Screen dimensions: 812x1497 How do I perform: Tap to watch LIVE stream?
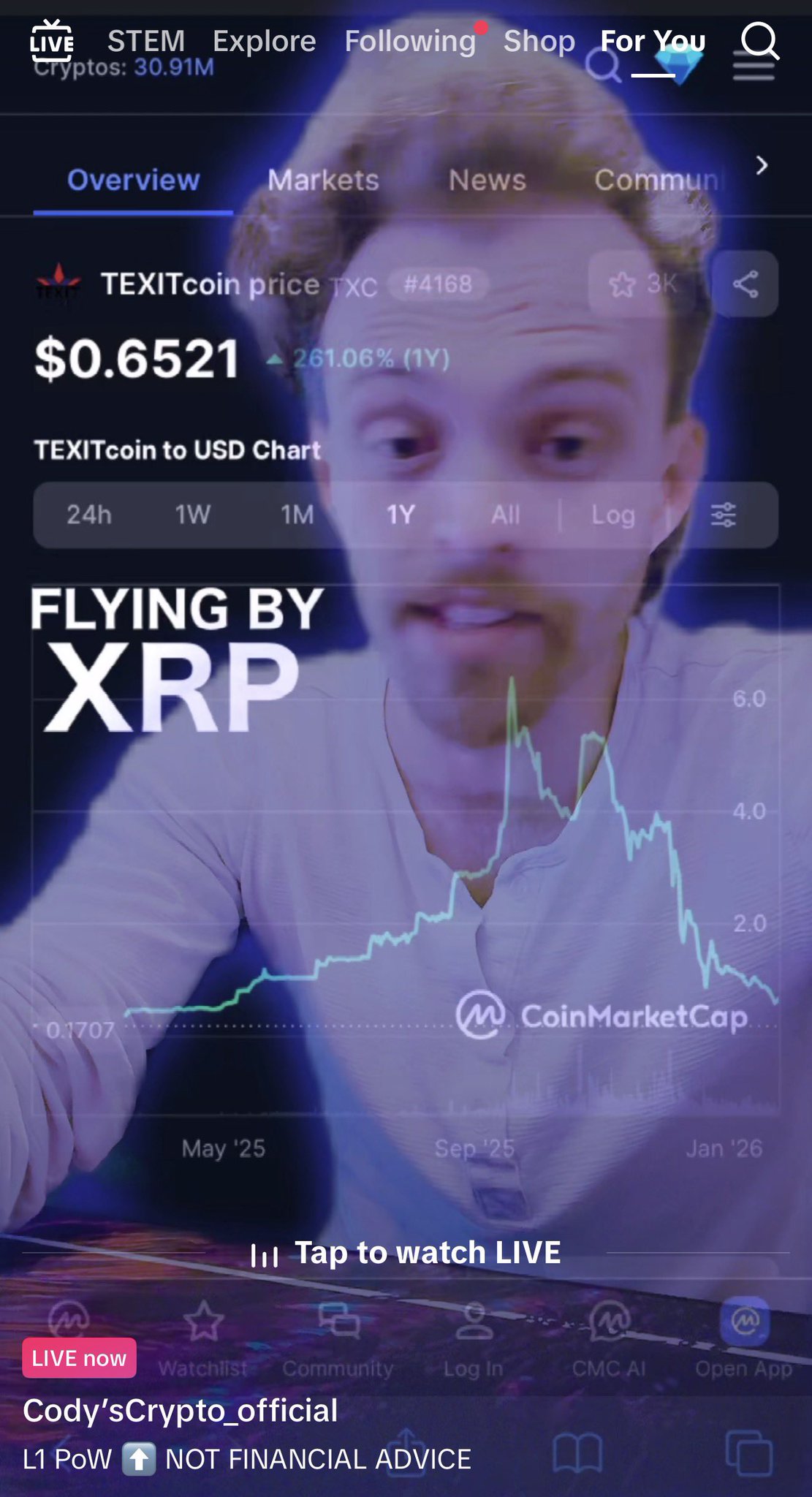[x=406, y=1253]
